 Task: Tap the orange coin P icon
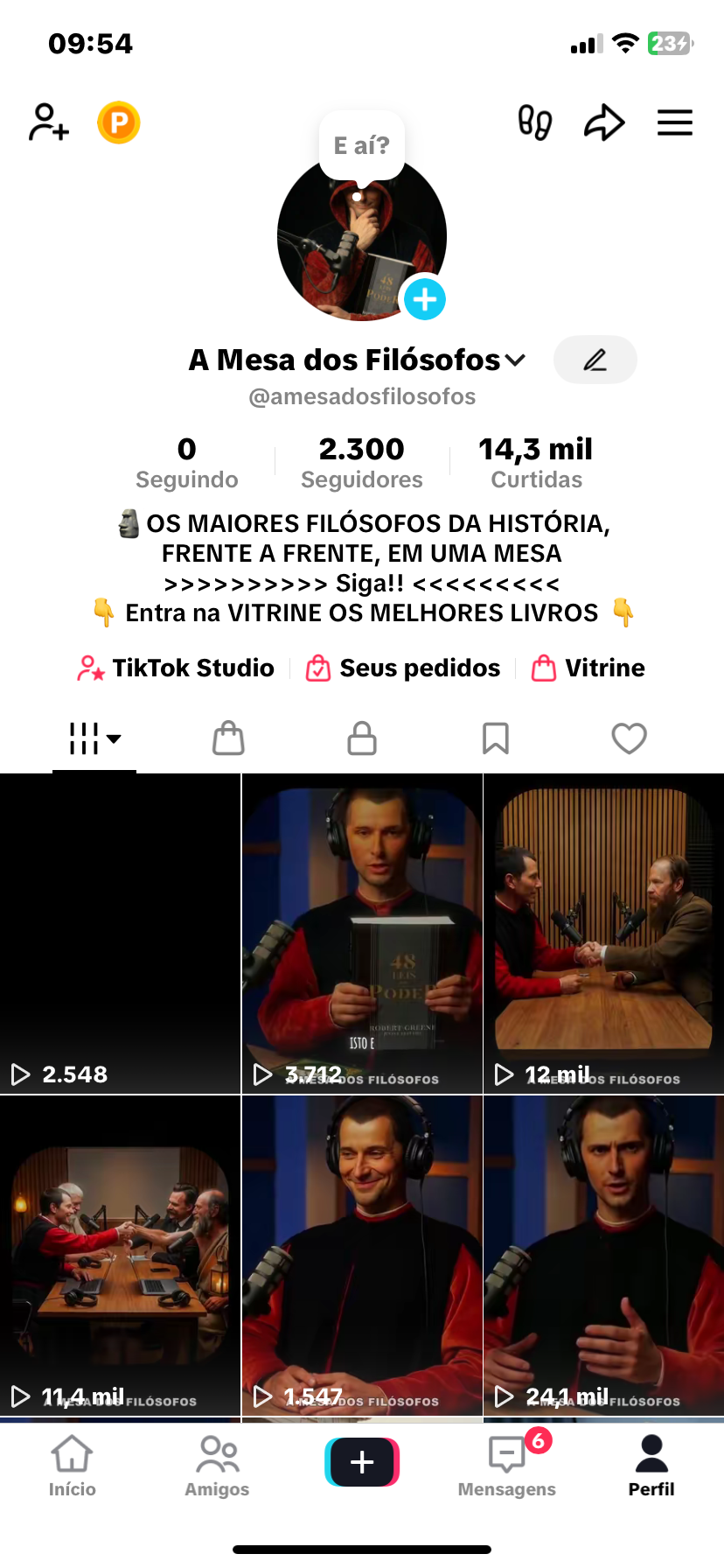[x=119, y=122]
